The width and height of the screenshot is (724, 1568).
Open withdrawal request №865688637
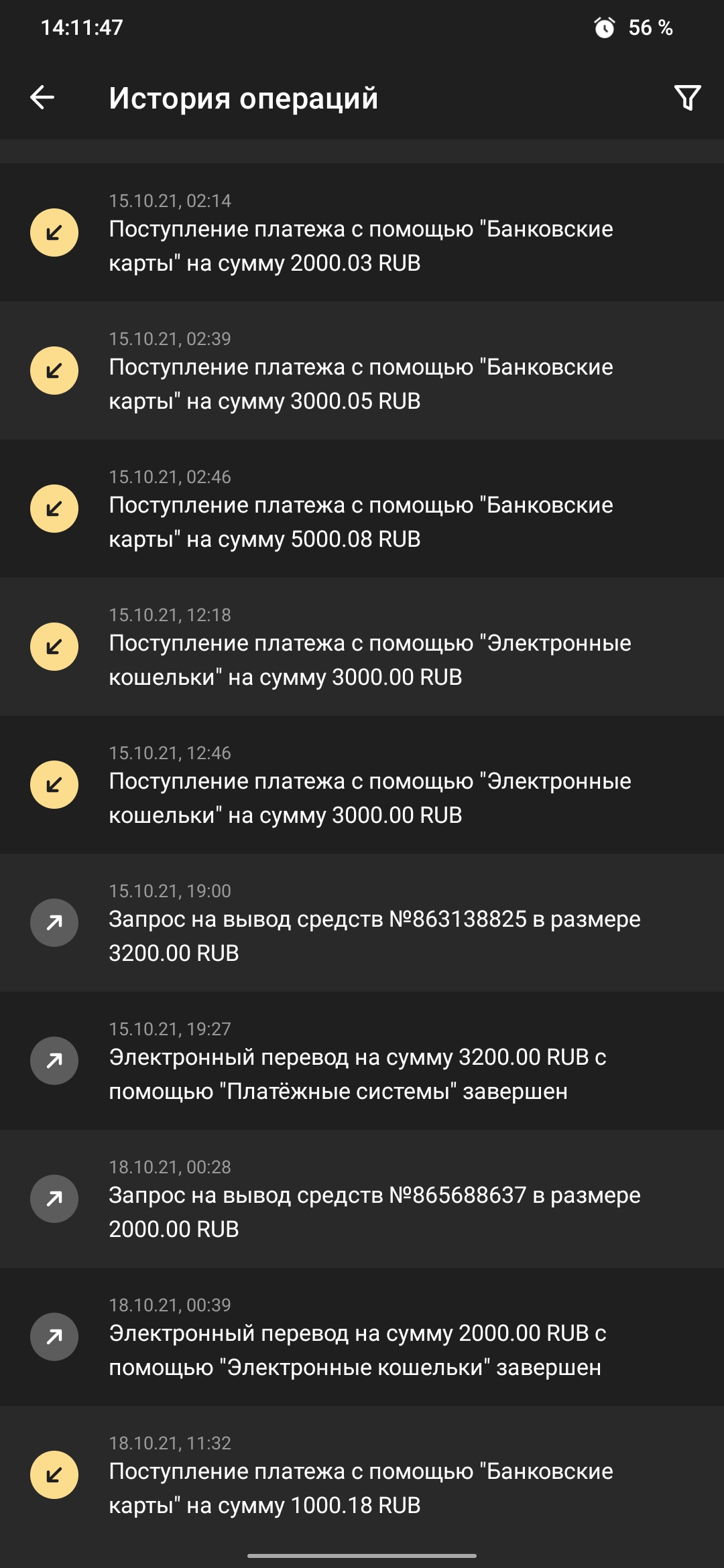click(362, 1199)
